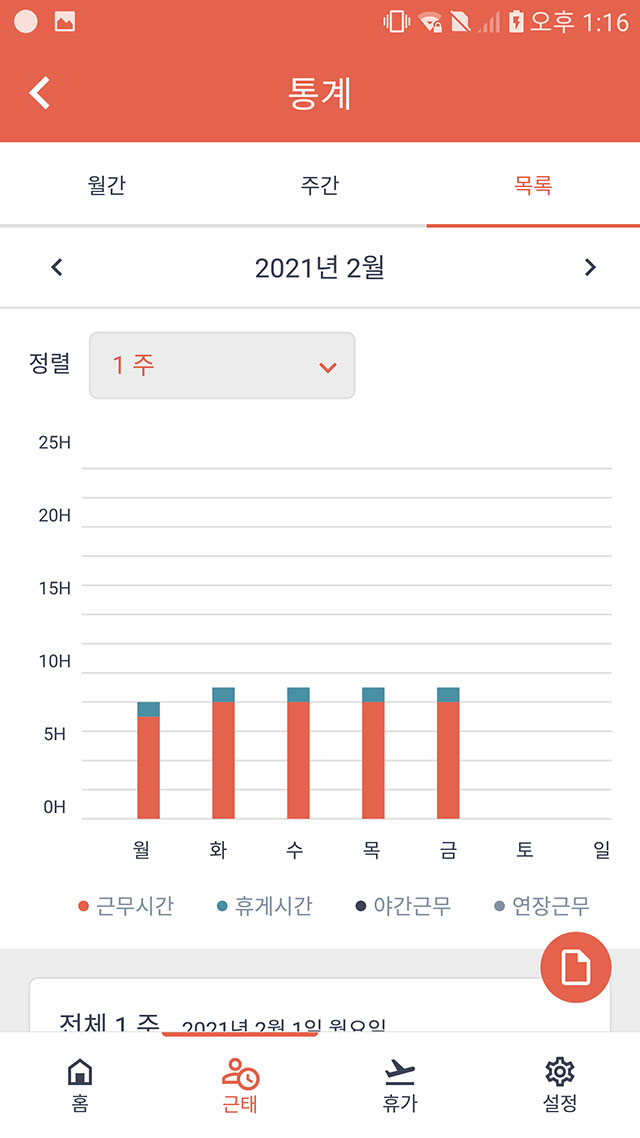The width and height of the screenshot is (640, 1138).
Task: Go back from the 통계 screen
Action: pos(40,94)
